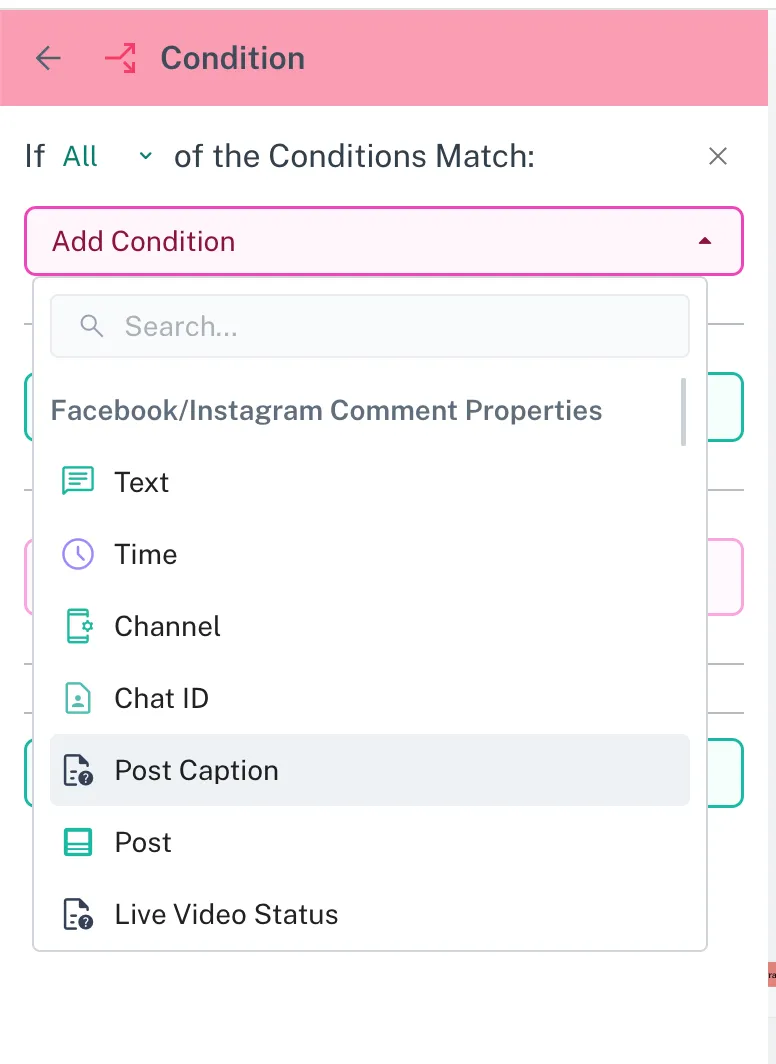Open the All match-type dropdown

coord(107,157)
